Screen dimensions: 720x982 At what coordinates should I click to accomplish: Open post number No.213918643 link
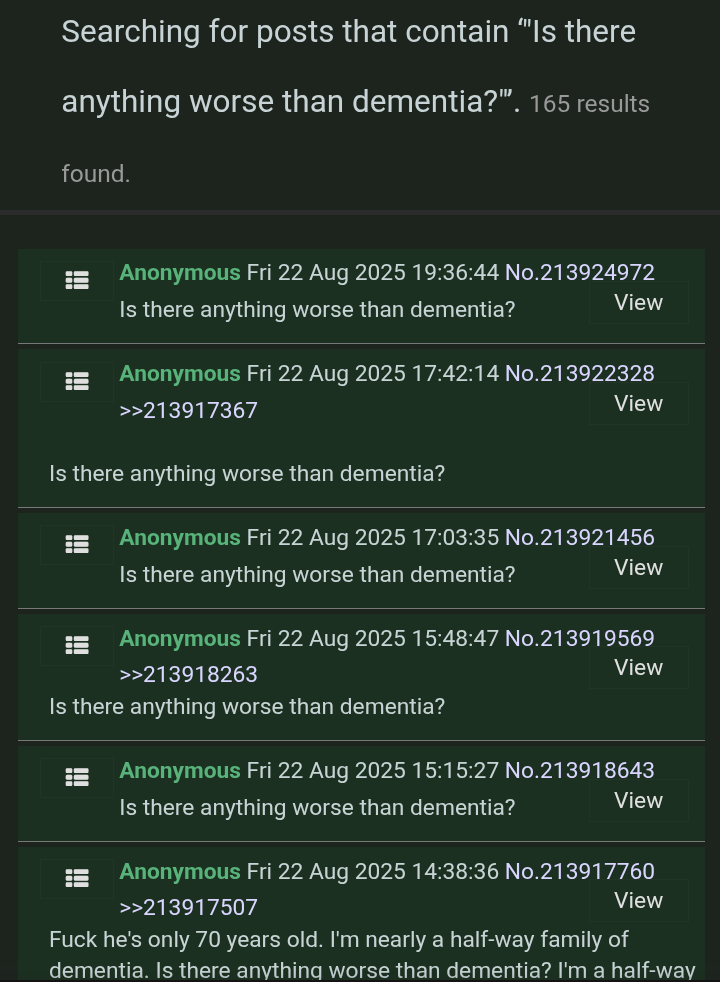click(x=580, y=771)
